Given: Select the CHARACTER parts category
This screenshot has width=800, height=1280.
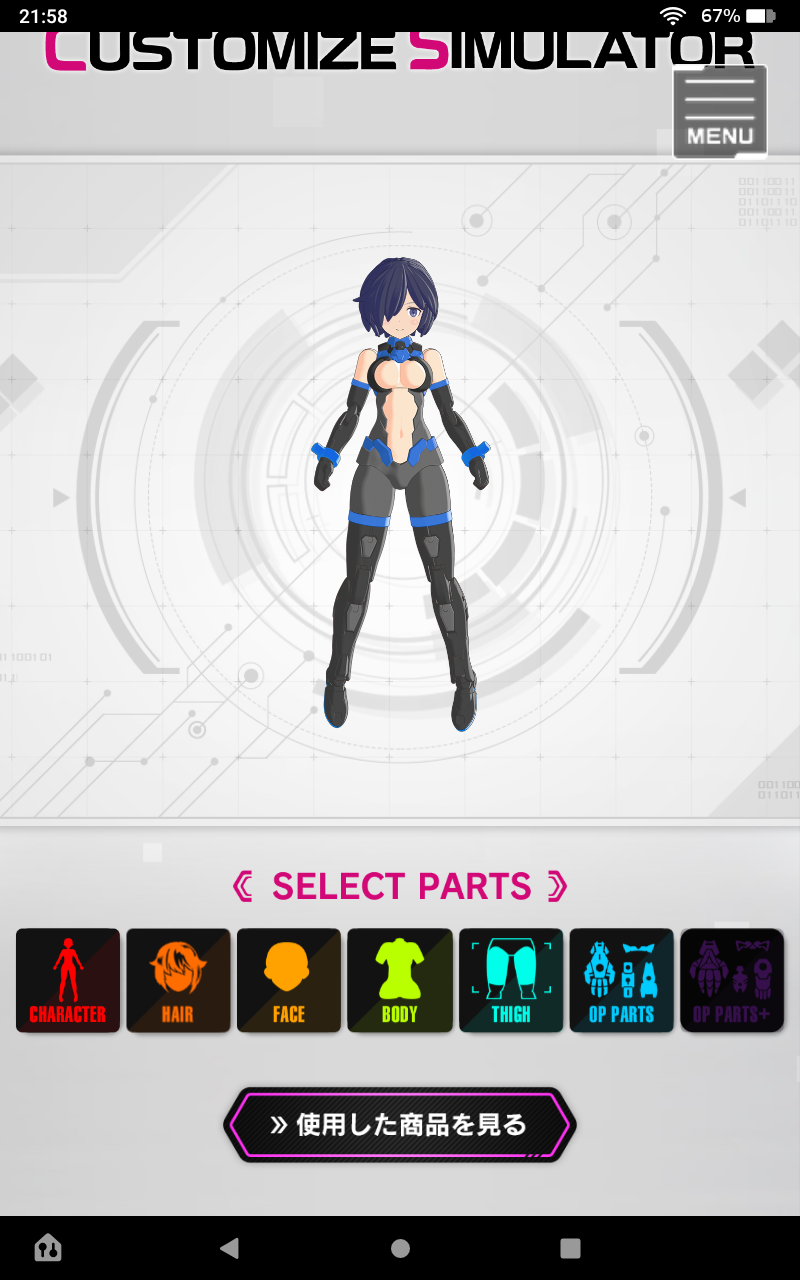Looking at the screenshot, I should [68, 980].
